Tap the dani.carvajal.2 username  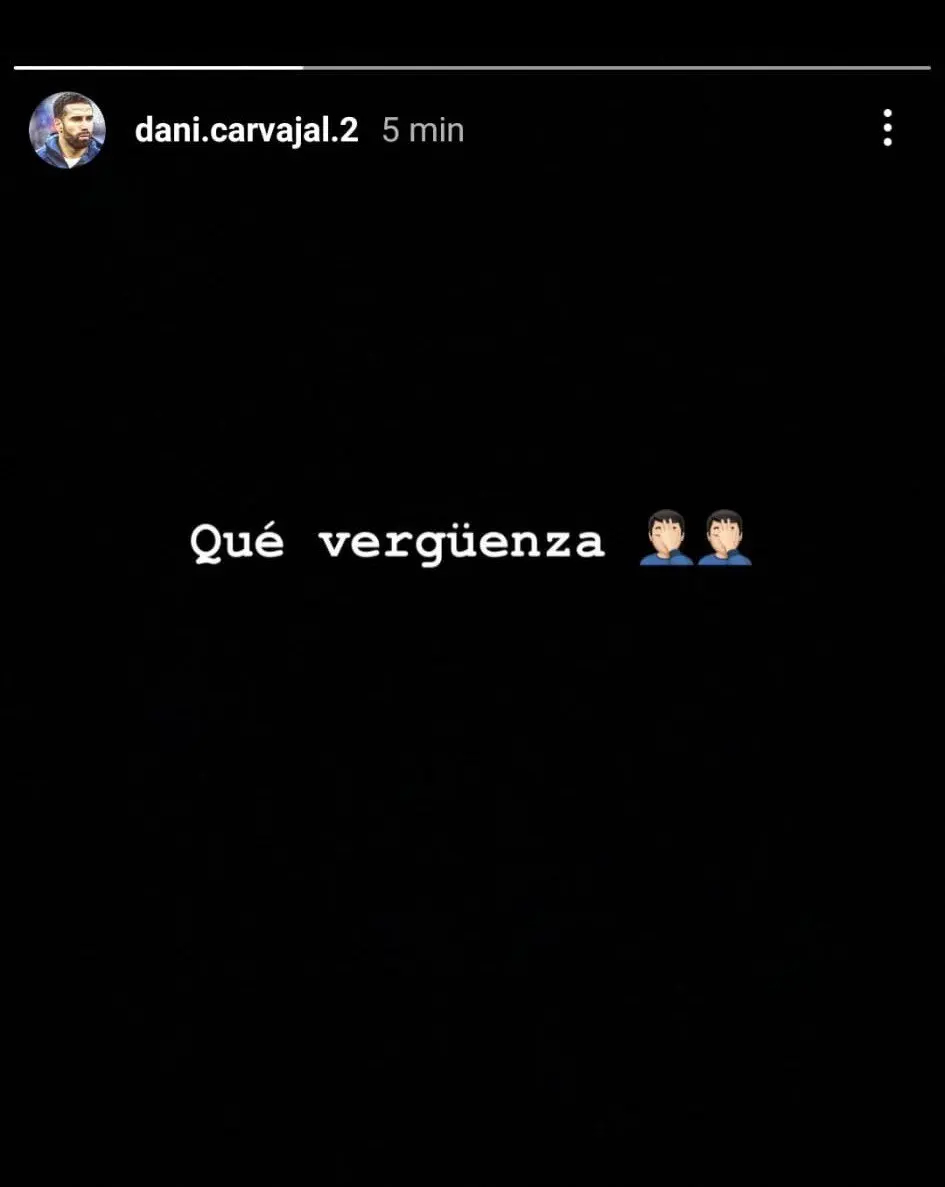click(x=246, y=130)
